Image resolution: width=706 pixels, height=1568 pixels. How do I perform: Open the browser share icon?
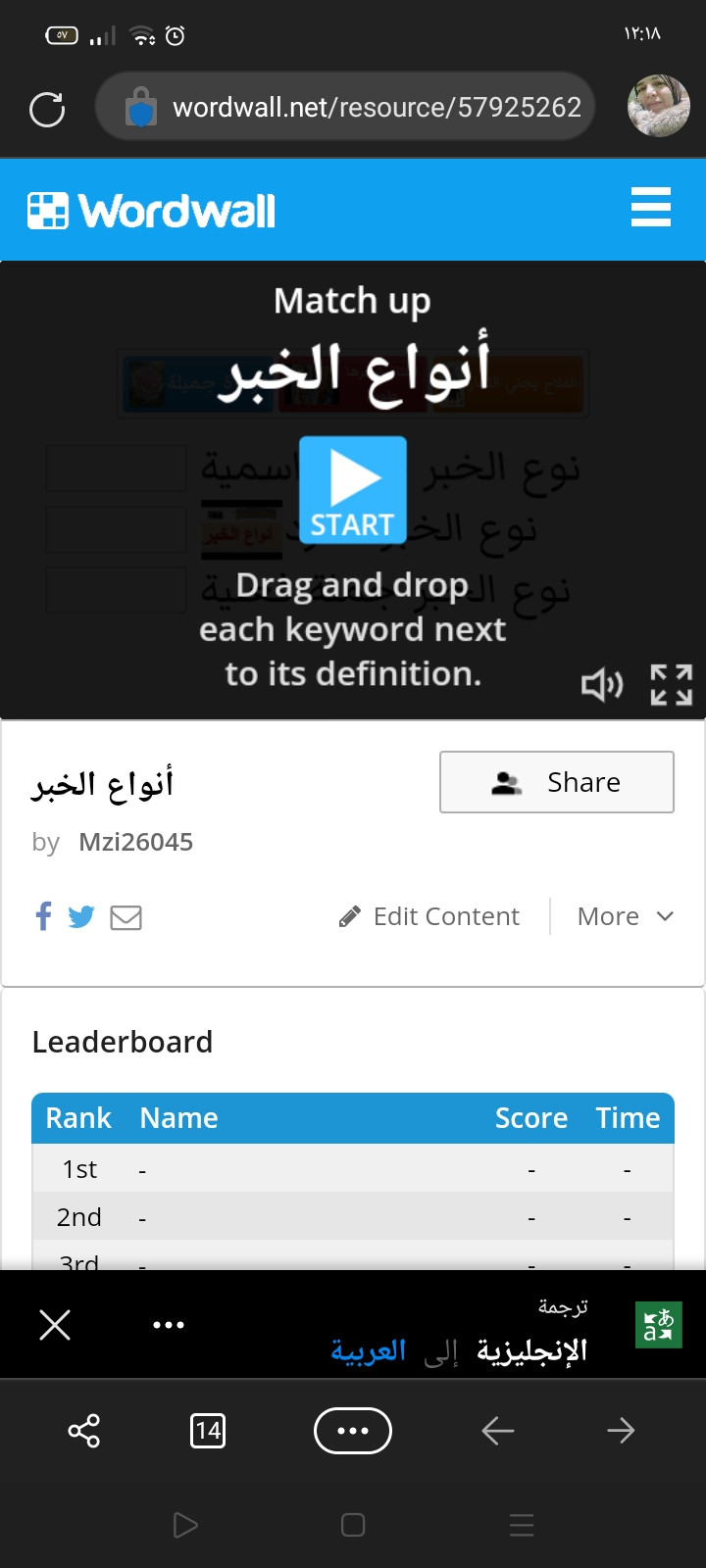(x=84, y=1431)
